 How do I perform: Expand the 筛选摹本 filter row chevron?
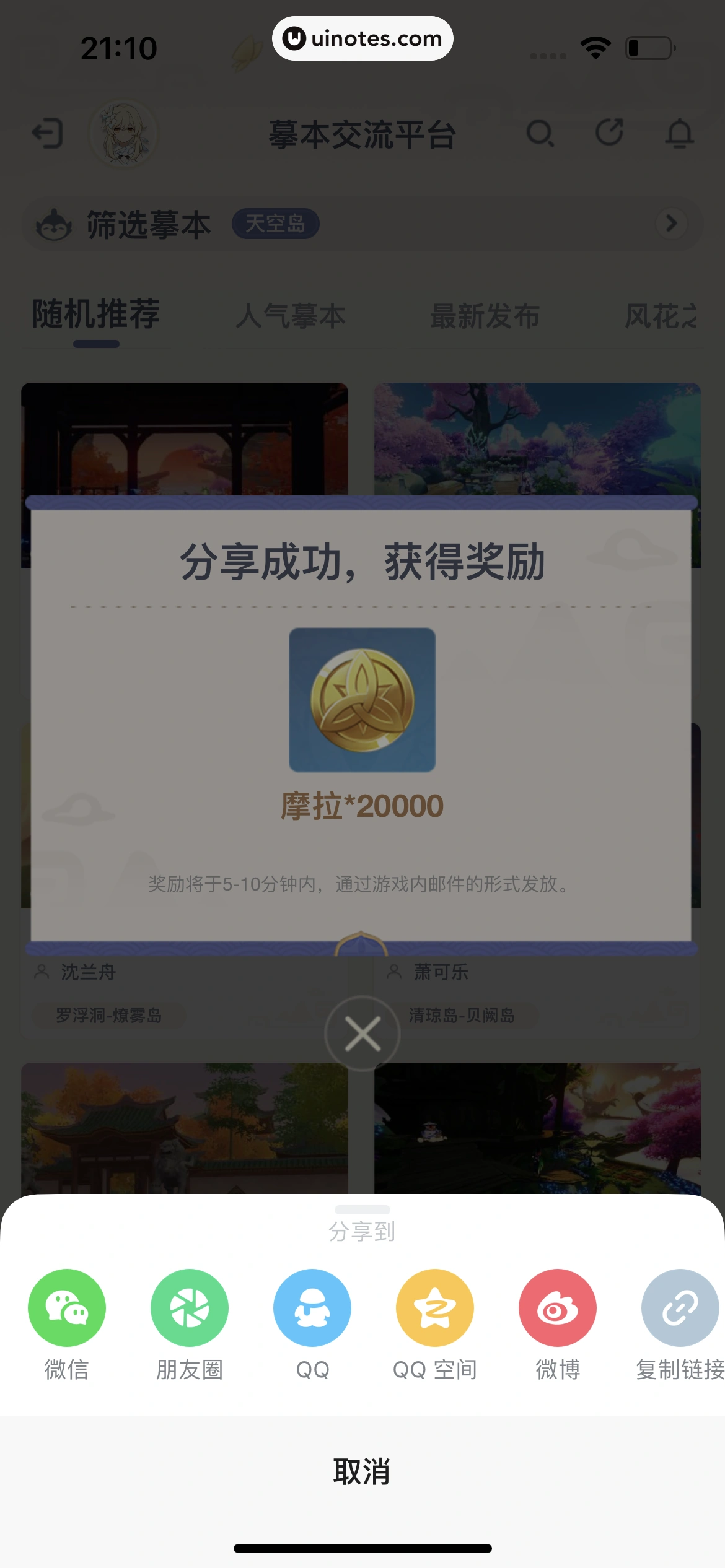[x=670, y=224]
